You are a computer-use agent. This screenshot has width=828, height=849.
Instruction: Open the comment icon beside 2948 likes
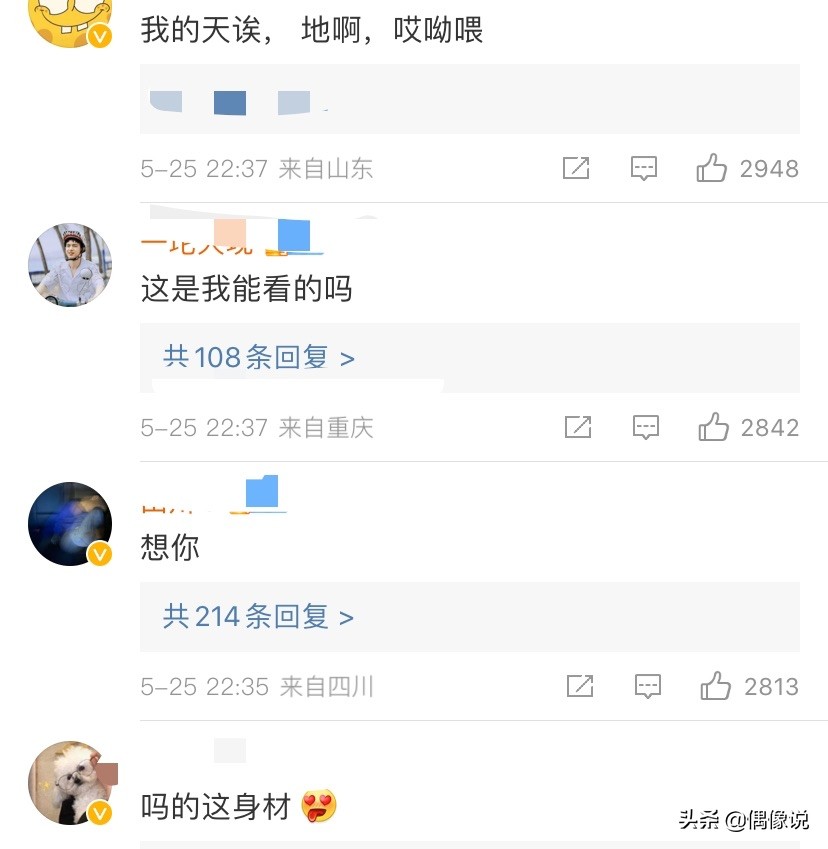[x=644, y=169]
